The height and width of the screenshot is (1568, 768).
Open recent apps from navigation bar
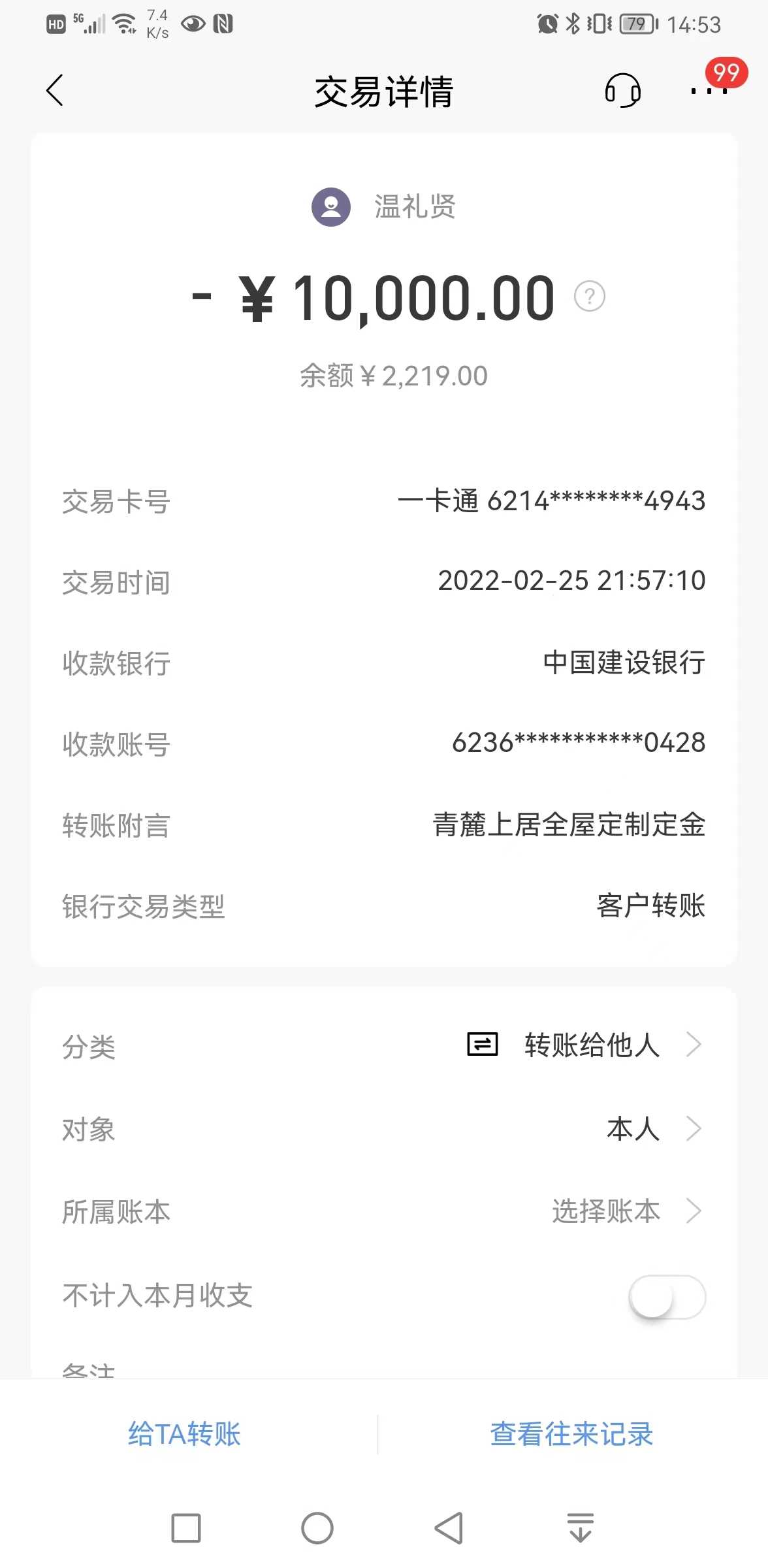coord(186,1528)
